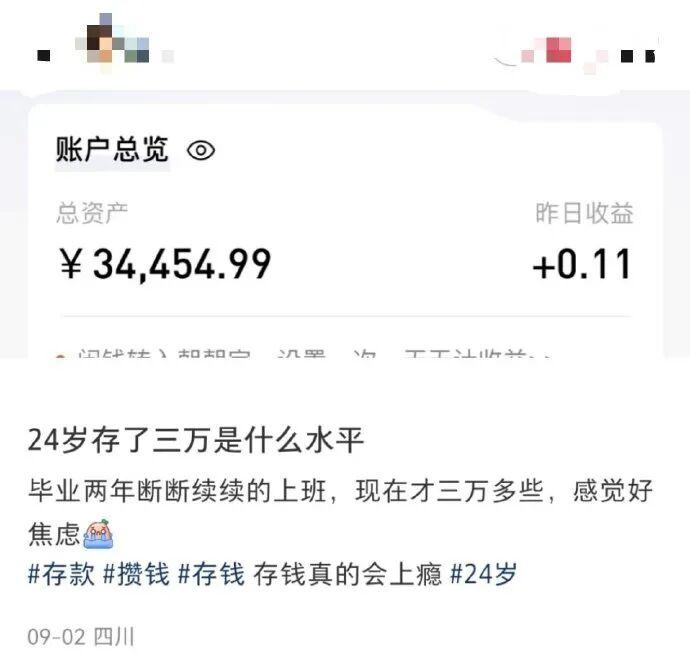Open the #存钱 hashtag
690x670 pixels.
[211, 575]
